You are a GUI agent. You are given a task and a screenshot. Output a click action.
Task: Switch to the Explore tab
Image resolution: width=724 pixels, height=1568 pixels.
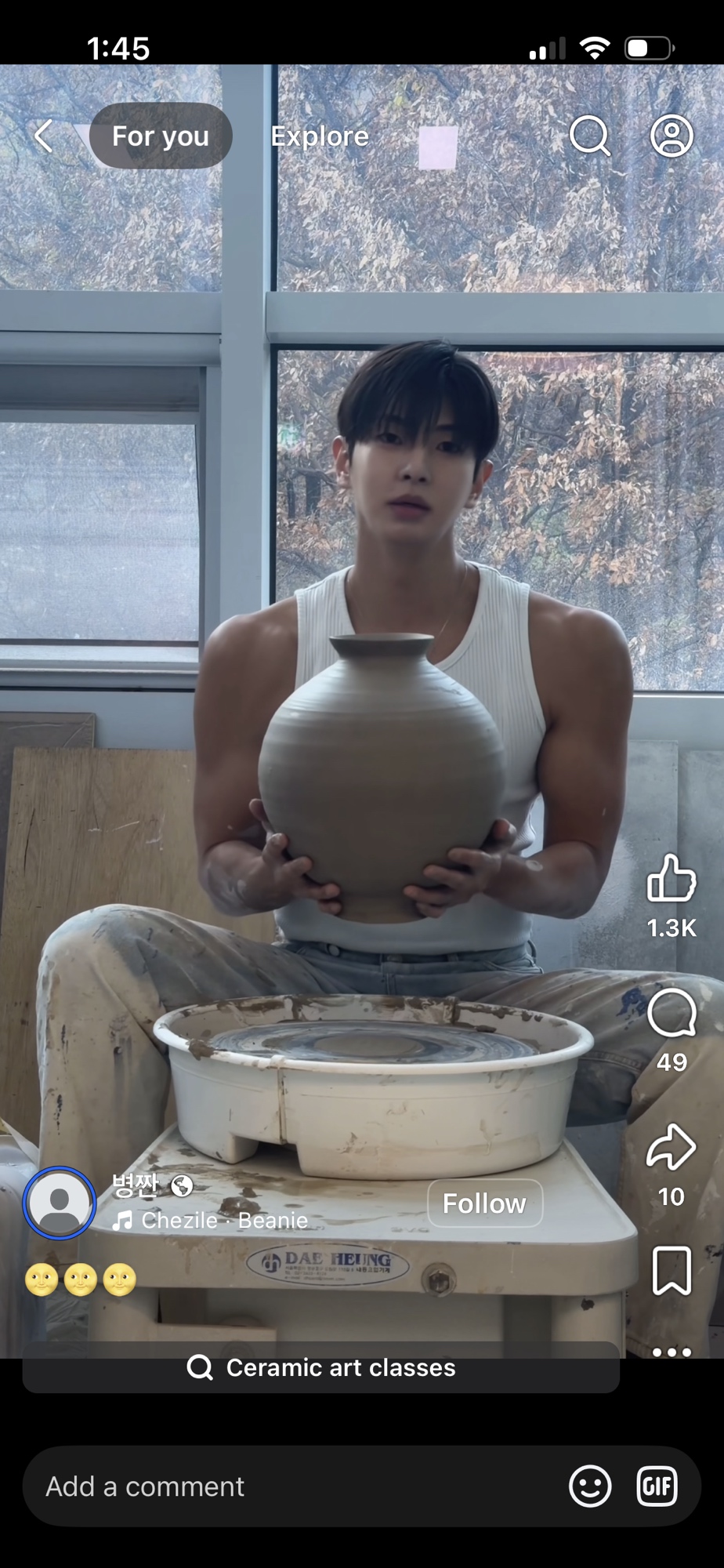coord(320,136)
